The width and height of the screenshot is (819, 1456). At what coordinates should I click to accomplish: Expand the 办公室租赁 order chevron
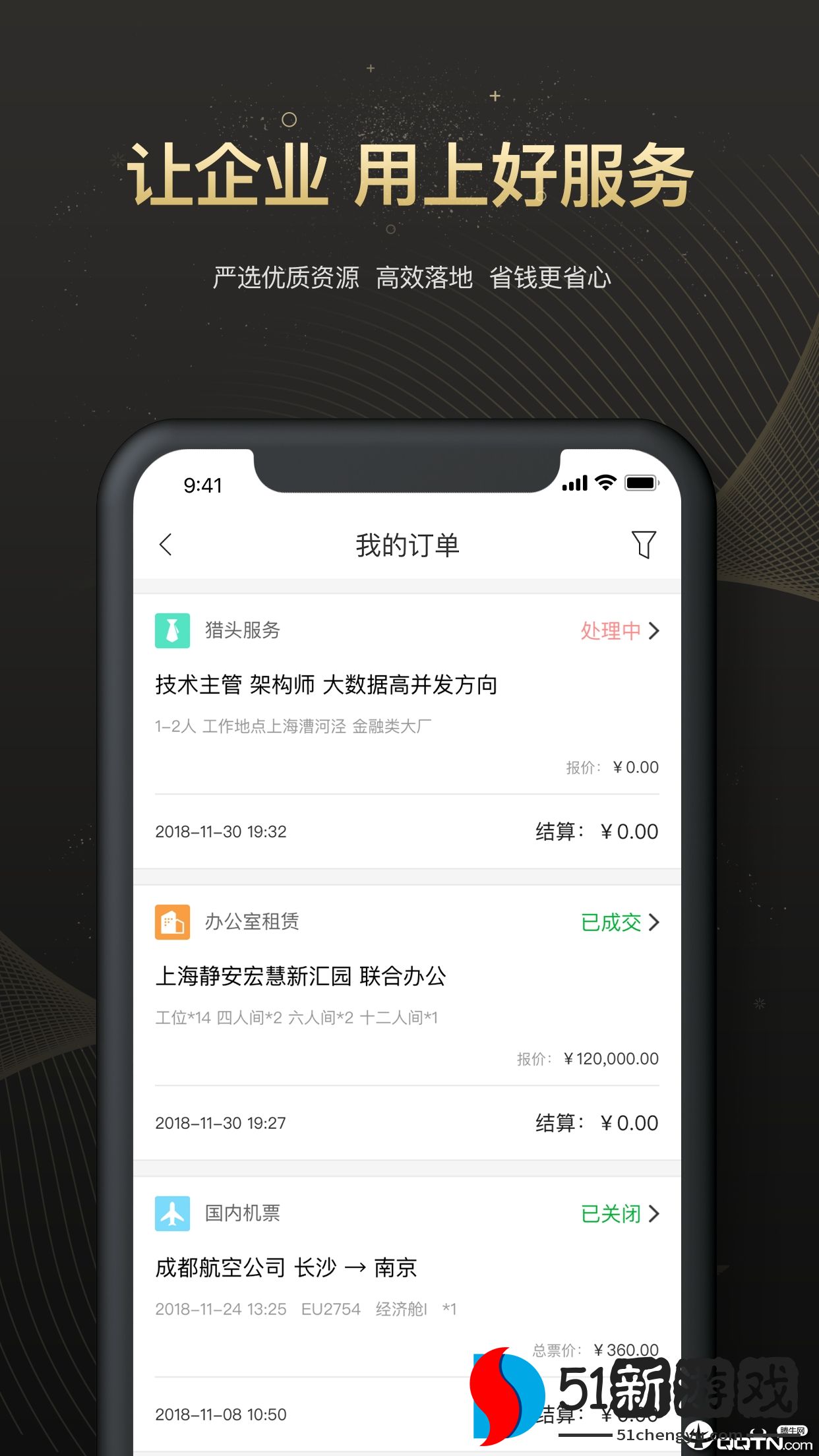(653, 923)
